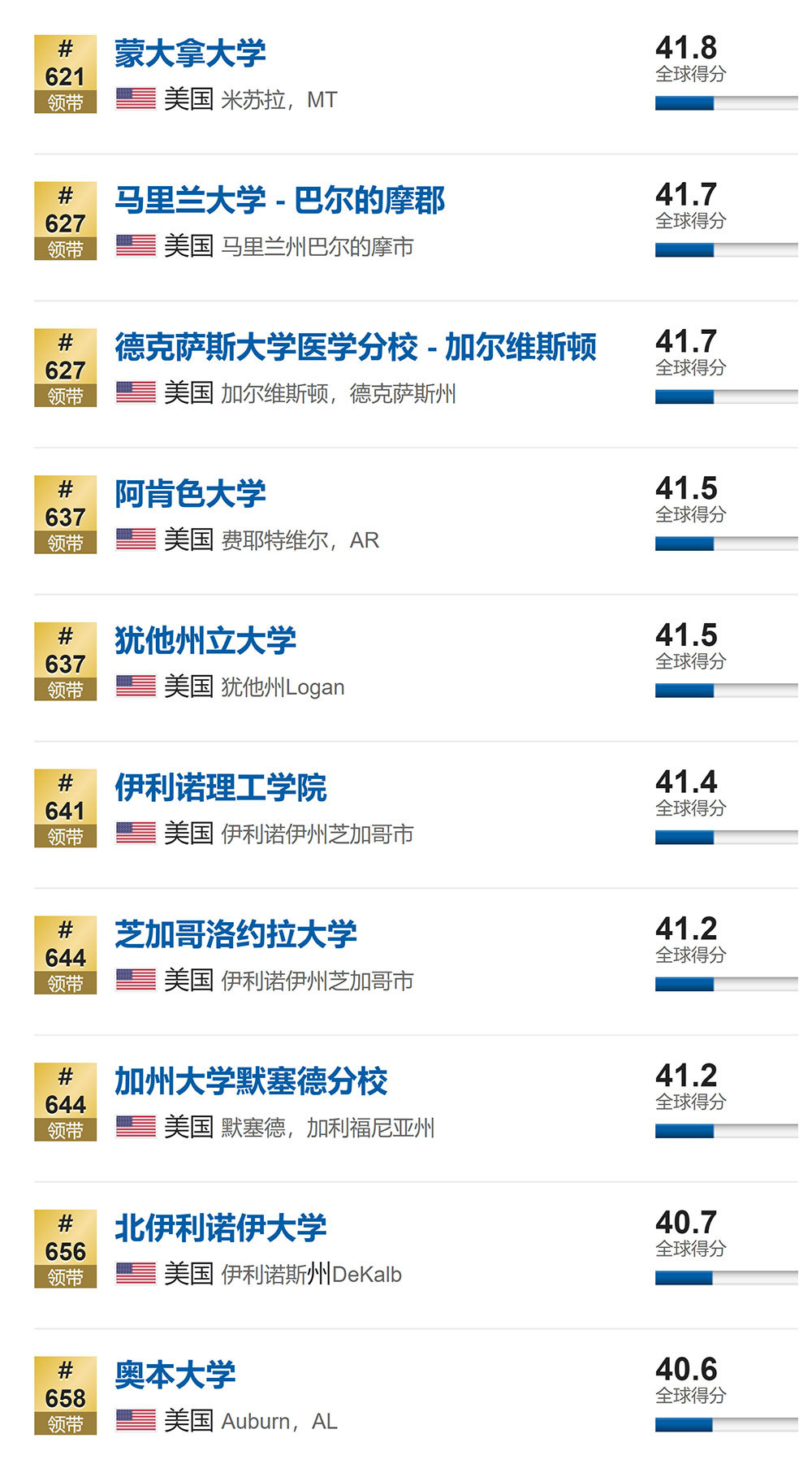View 德克萨斯大学医学分校 - 加尔维斯顿 details
Image resolution: width=812 pixels, height=1464 pixels.
[x=356, y=347]
